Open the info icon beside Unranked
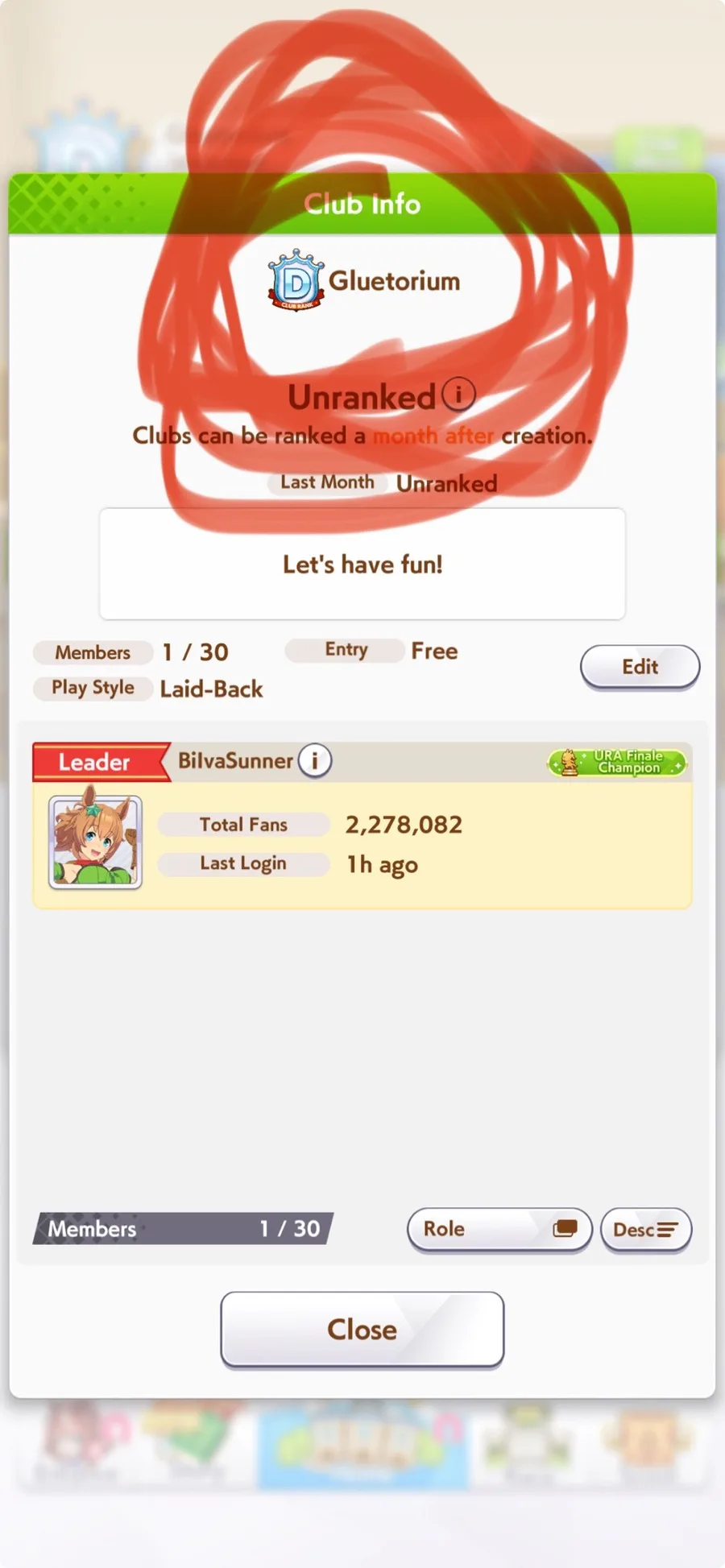 click(458, 395)
